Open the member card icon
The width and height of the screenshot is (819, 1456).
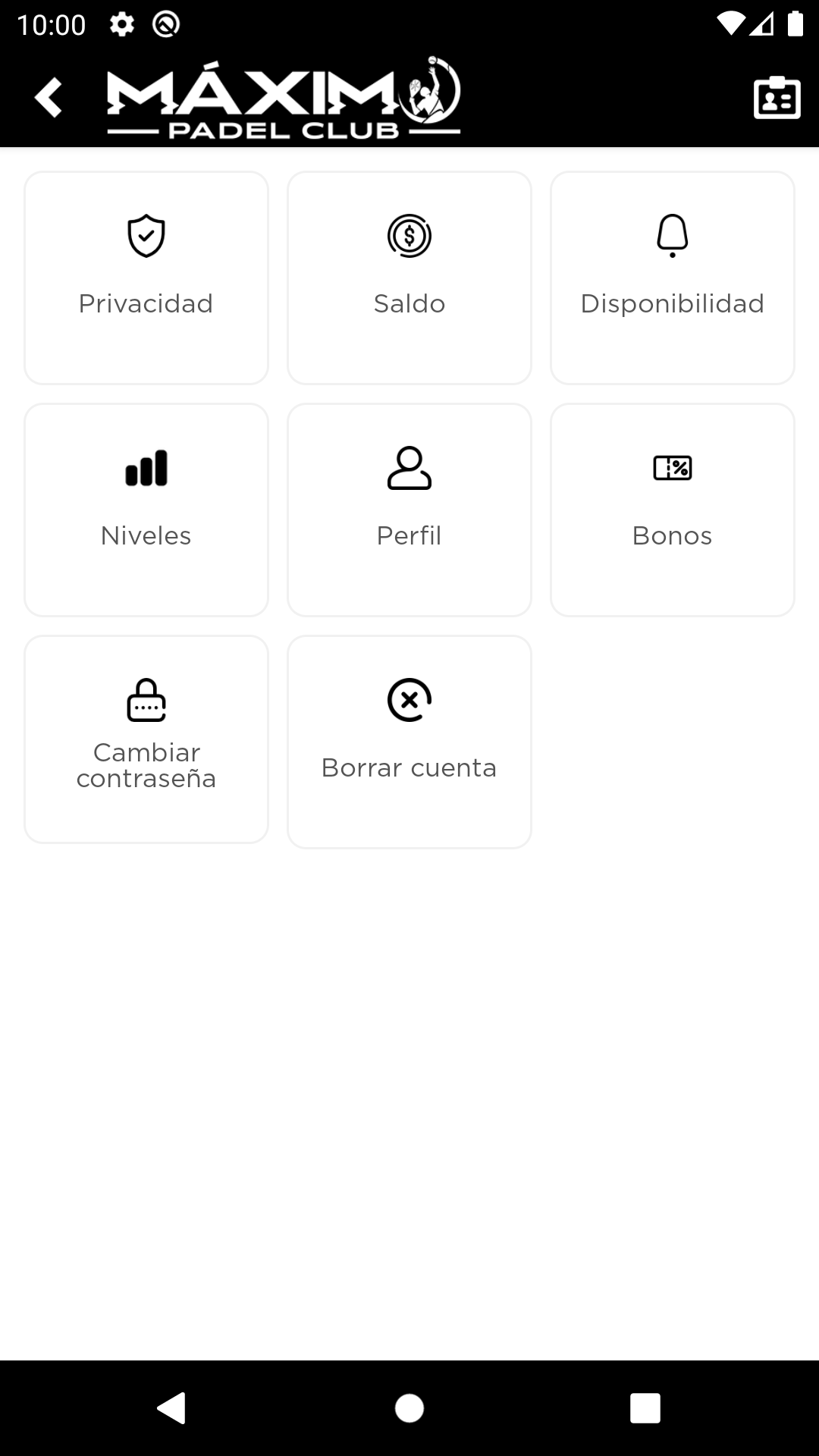[777, 98]
